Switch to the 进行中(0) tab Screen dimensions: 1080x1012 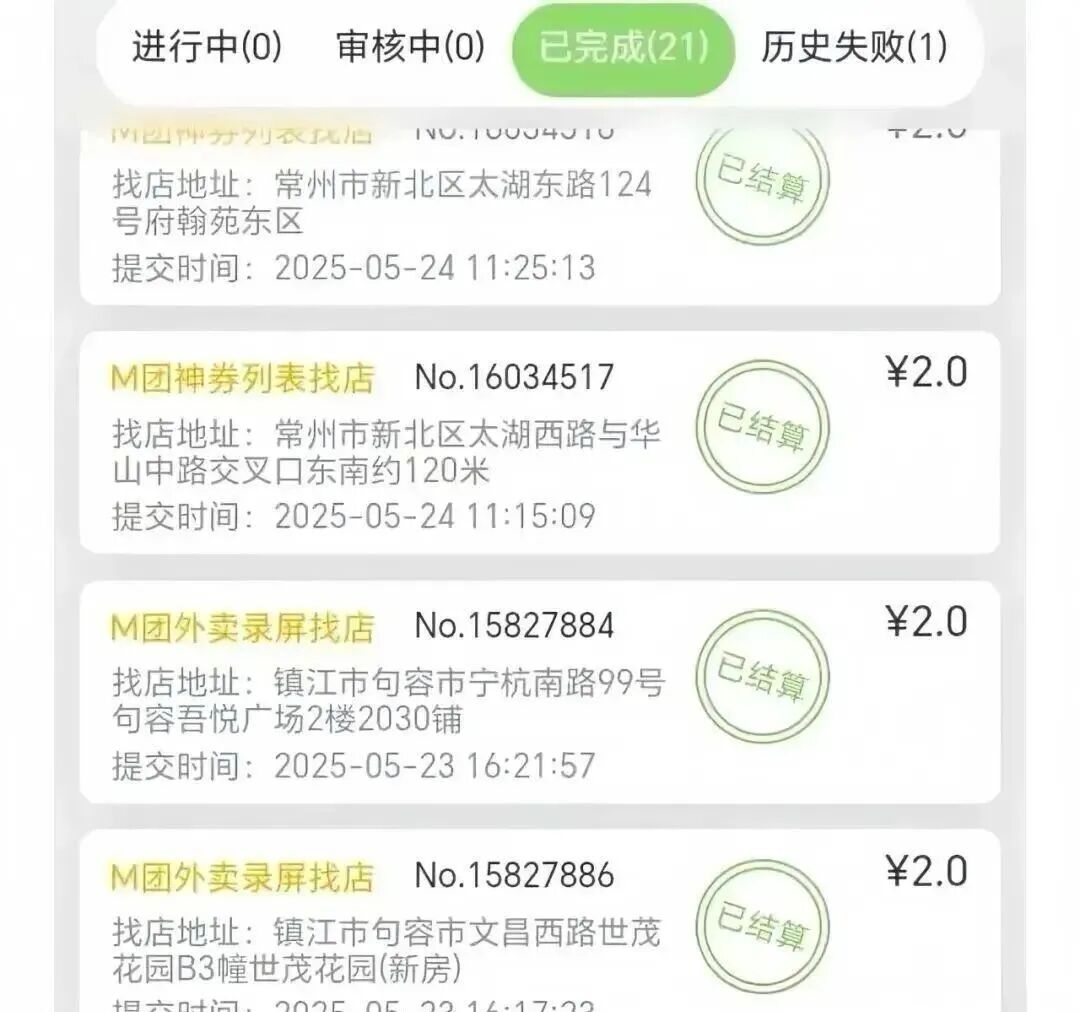click(207, 47)
